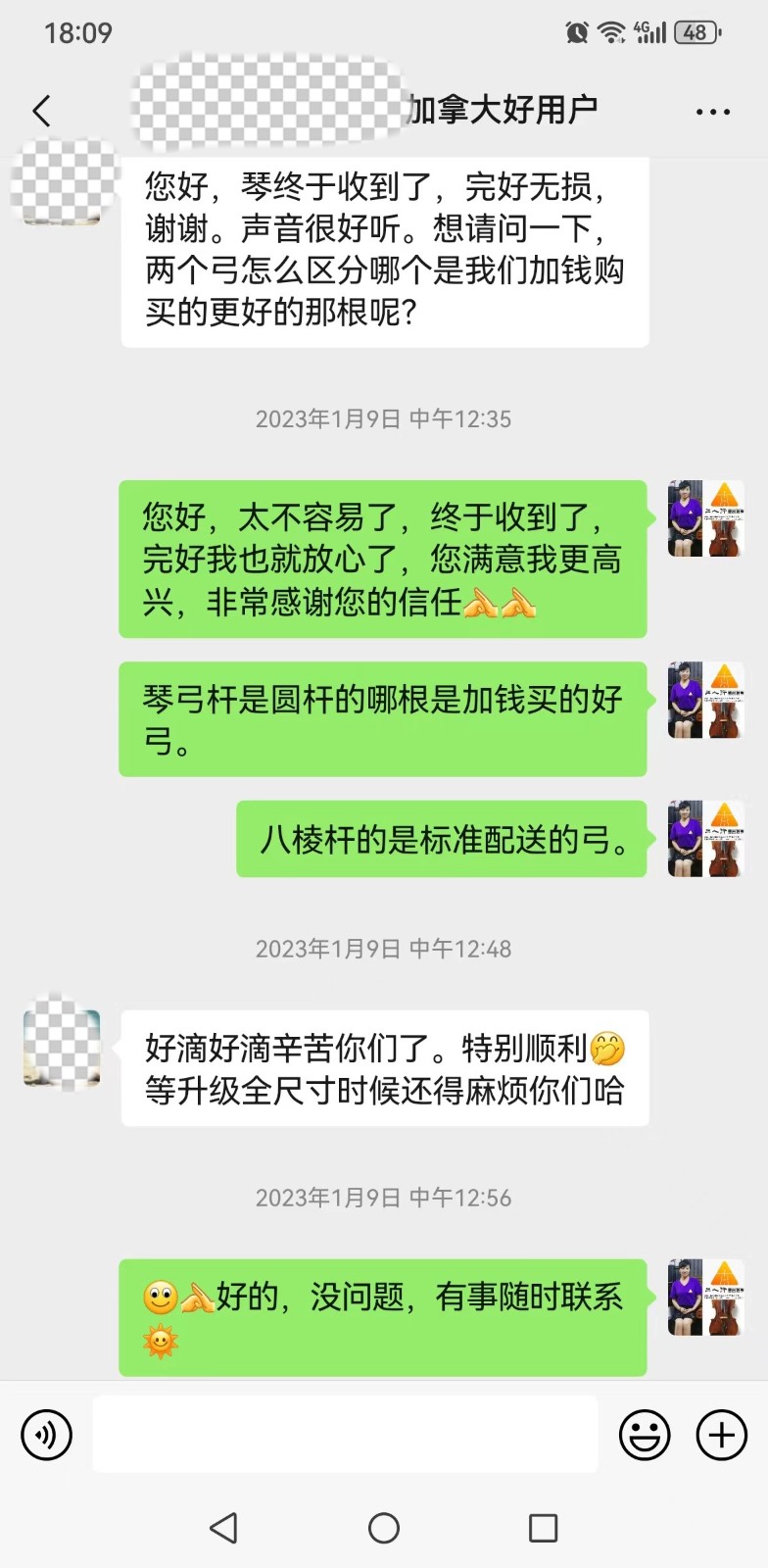Go back to the chat list

click(41, 111)
